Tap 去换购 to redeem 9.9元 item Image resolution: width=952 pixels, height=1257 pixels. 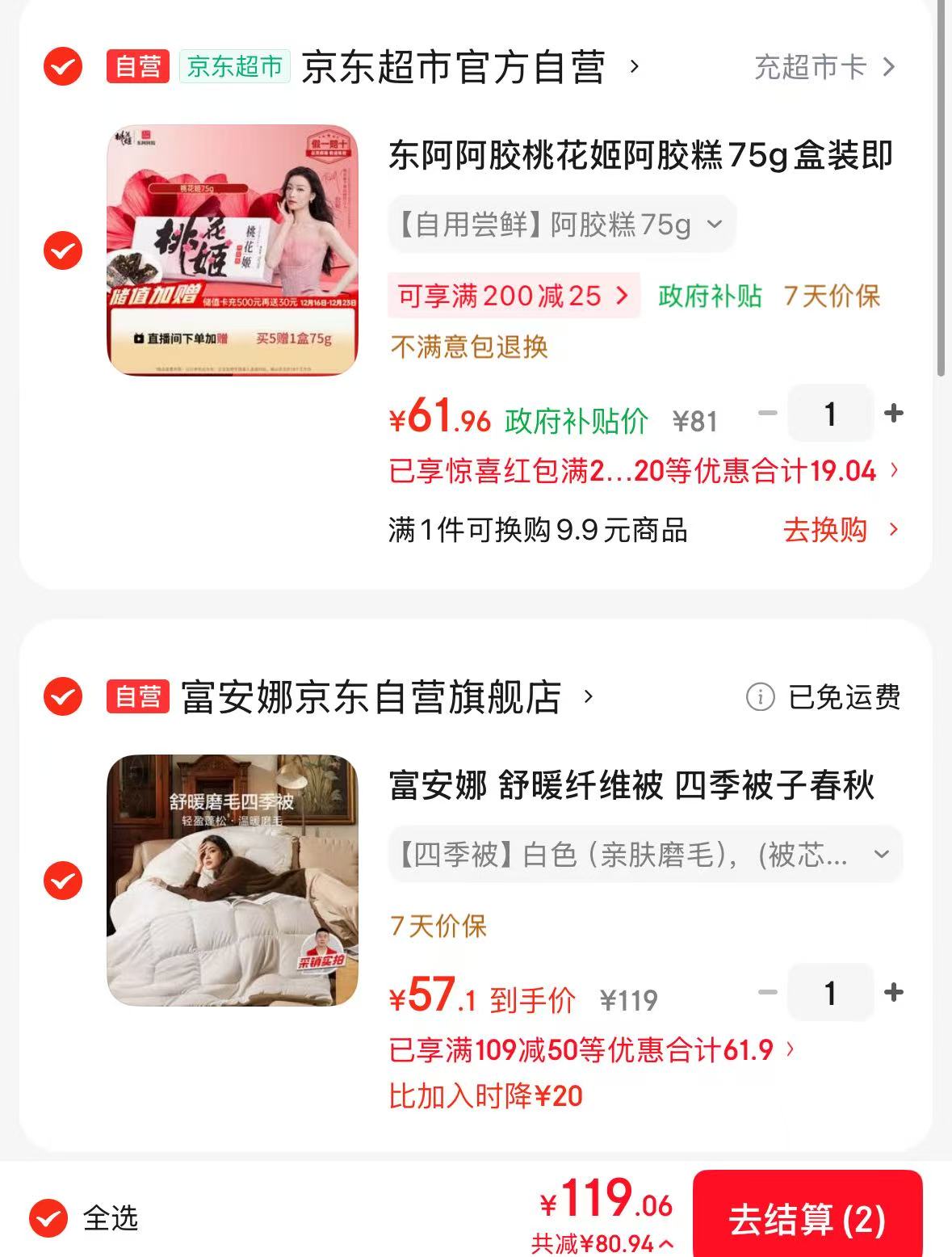click(x=840, y=530)
